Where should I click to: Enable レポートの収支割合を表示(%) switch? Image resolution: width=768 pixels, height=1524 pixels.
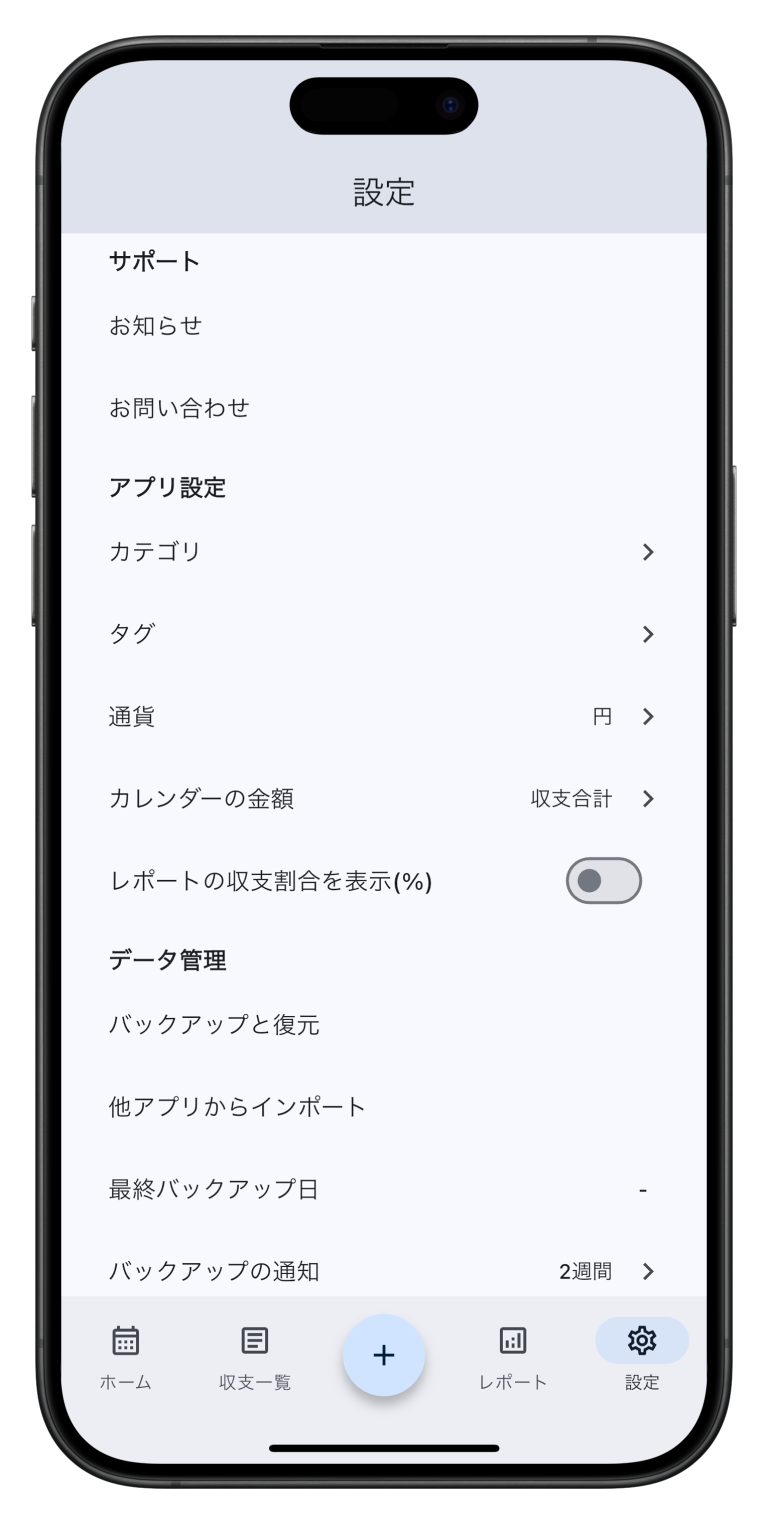[603, 881]
